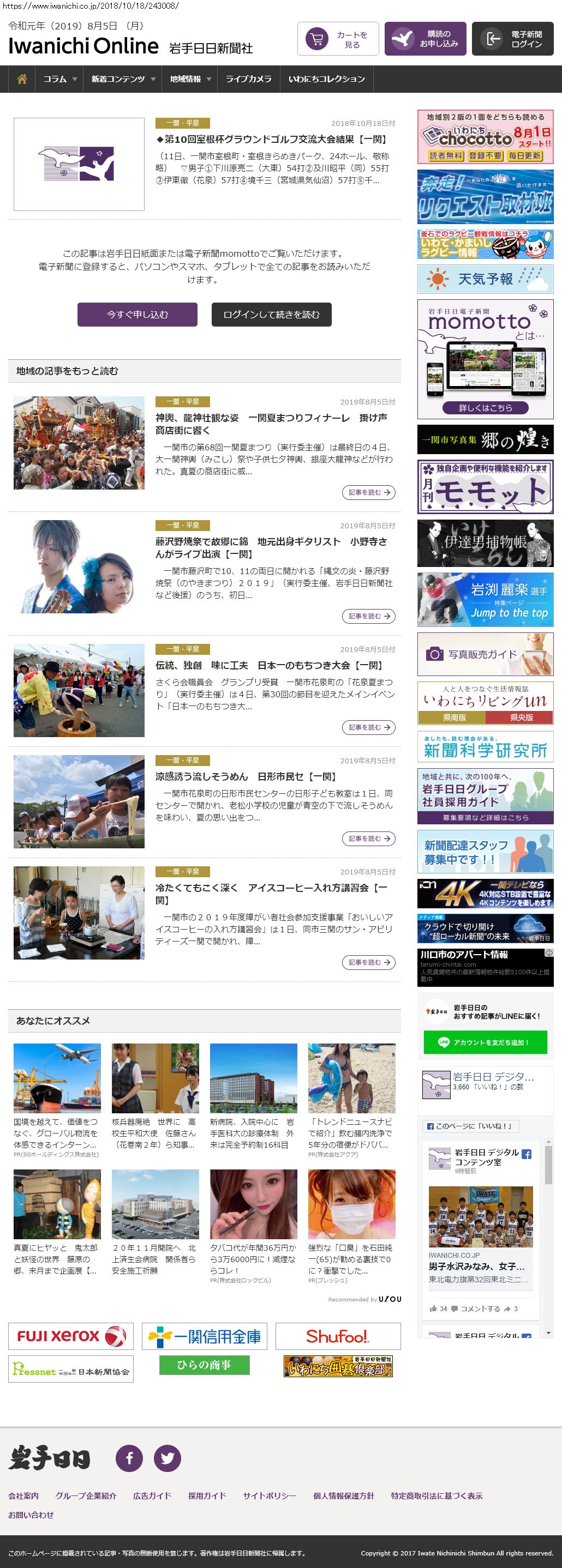562x1568 pixels.
Task: Expand the 地域情報 menu
Action: [190, 79]
